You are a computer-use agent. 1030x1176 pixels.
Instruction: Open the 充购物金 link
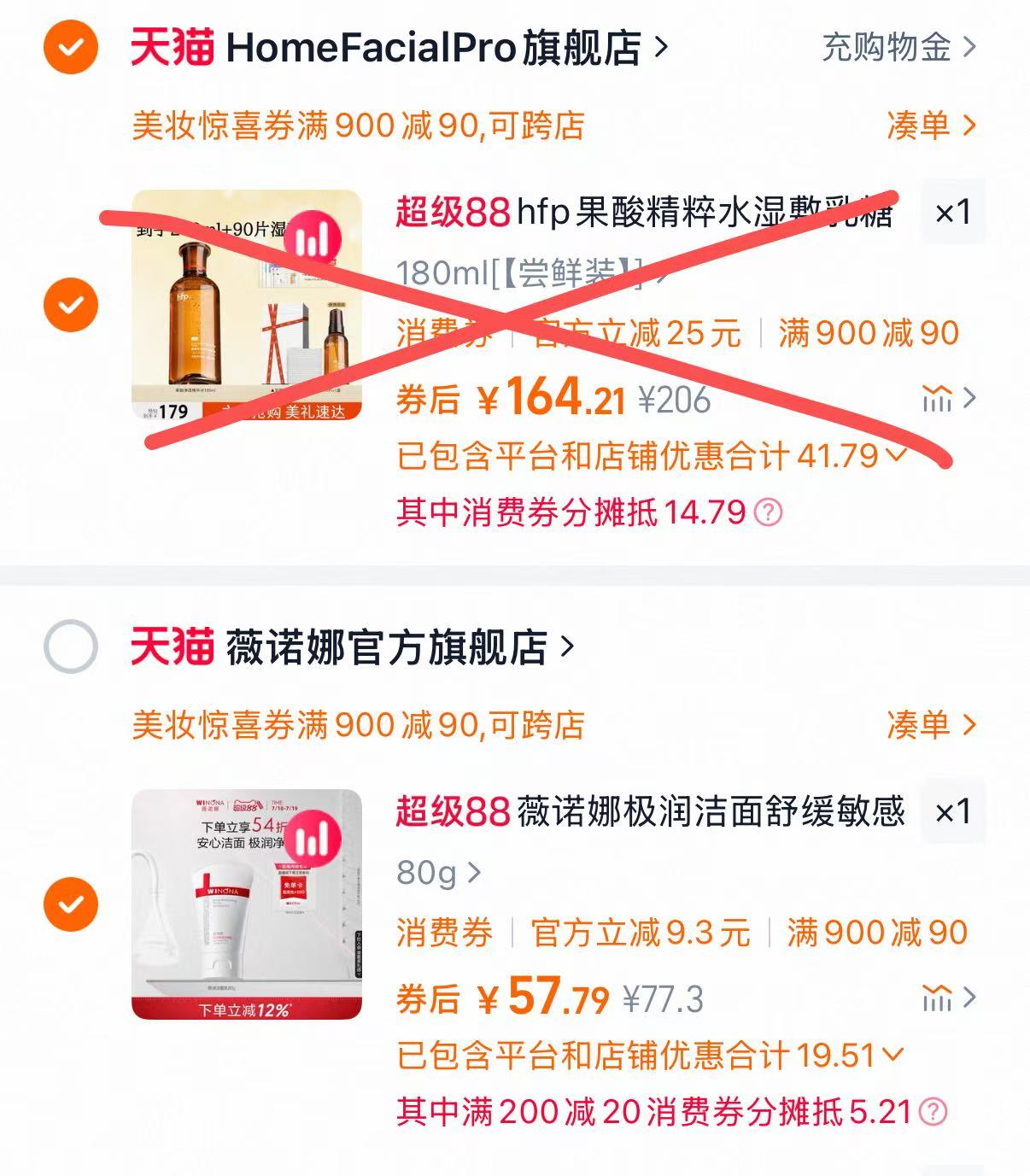[888, 47]
